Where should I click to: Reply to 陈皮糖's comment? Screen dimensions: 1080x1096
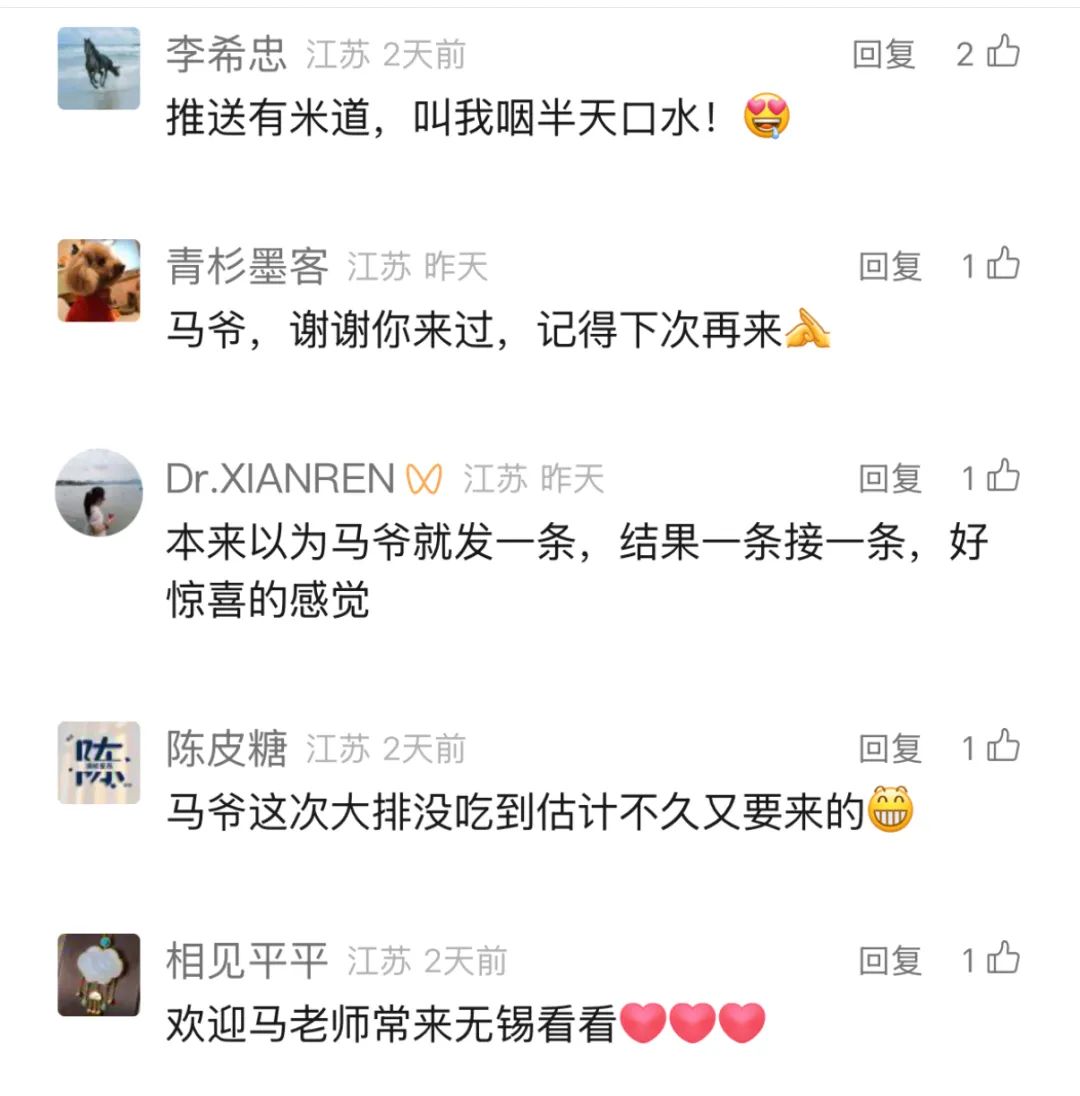coord(890,748)
